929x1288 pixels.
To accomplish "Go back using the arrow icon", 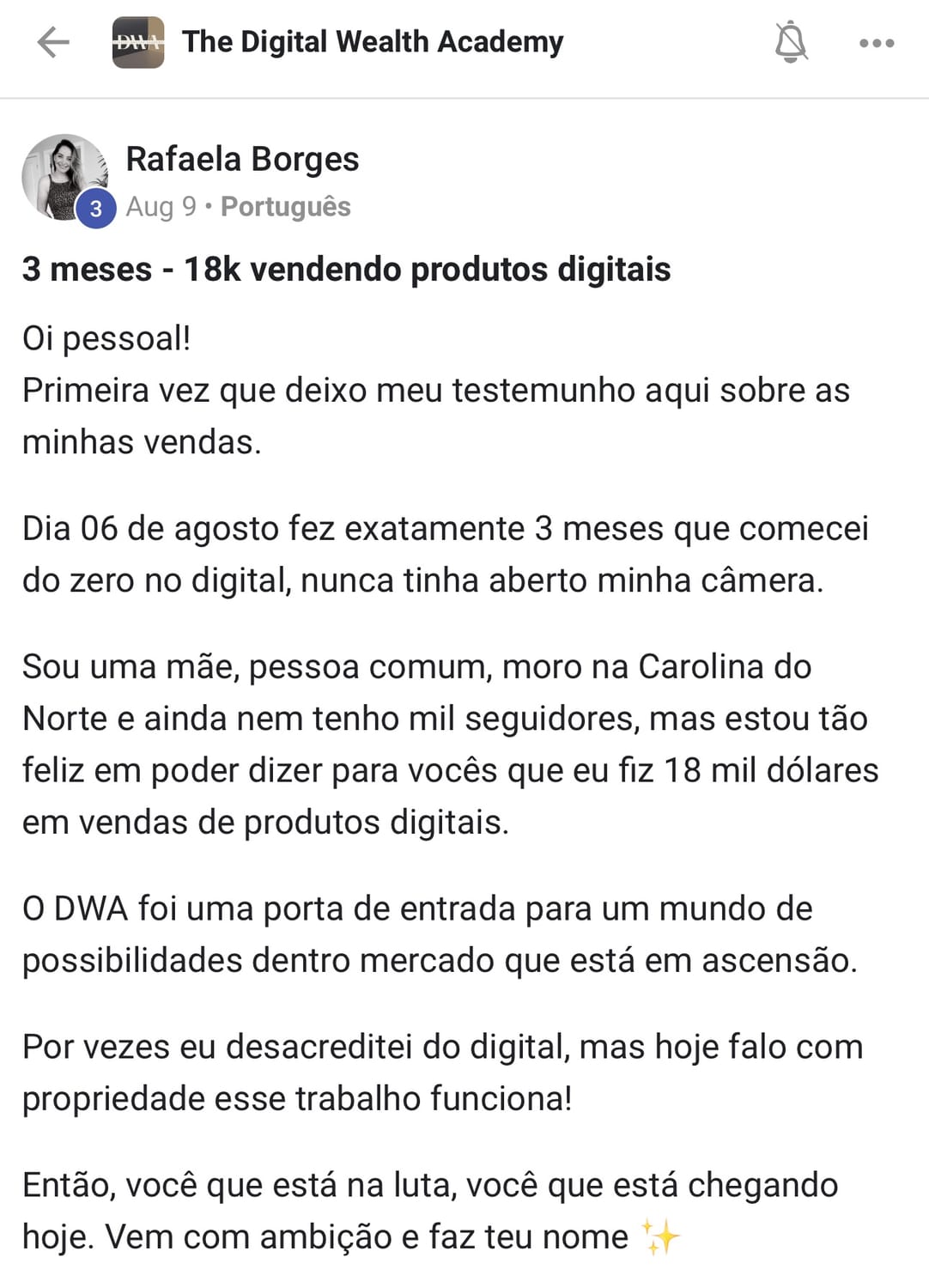I will pyautogui.click(x=53, y=42).
